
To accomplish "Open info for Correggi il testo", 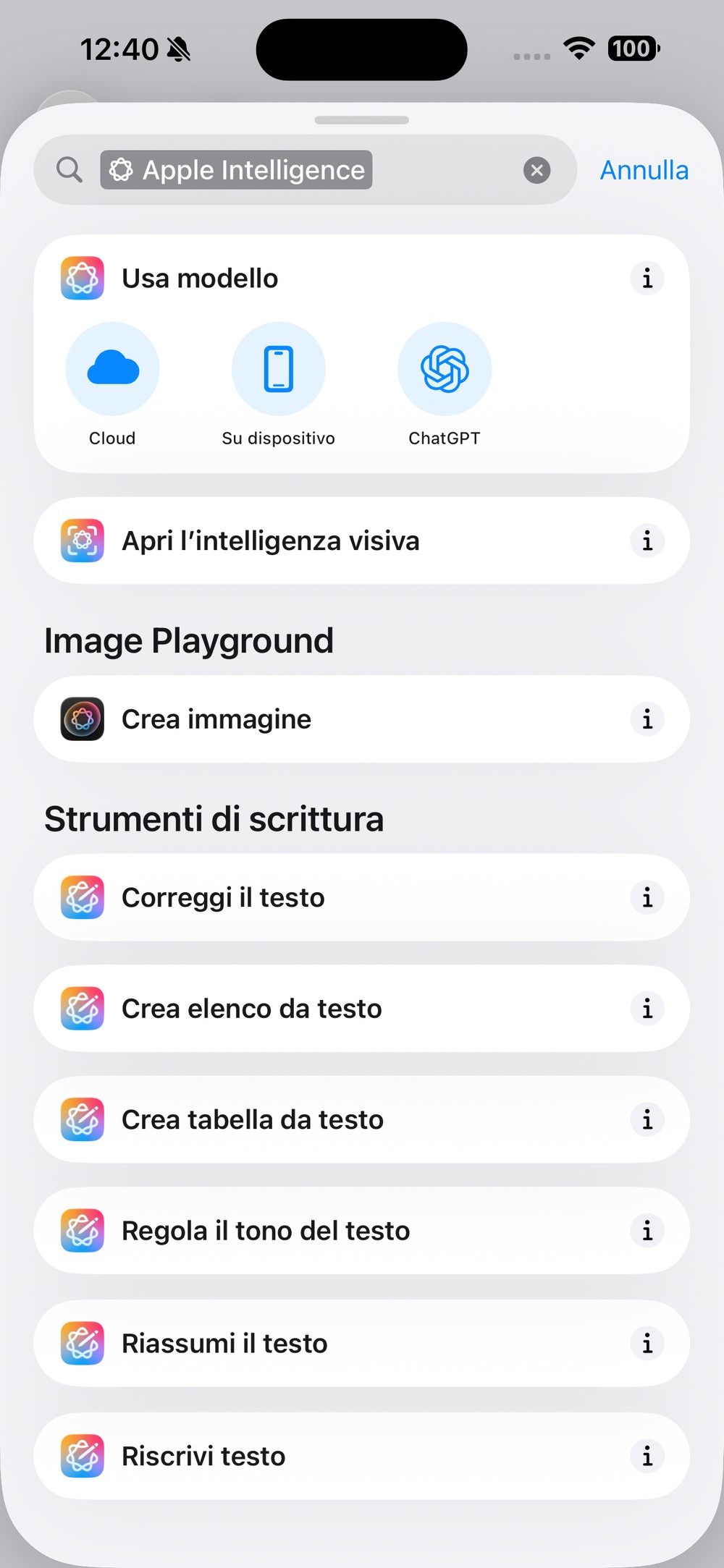I will 647,897.
